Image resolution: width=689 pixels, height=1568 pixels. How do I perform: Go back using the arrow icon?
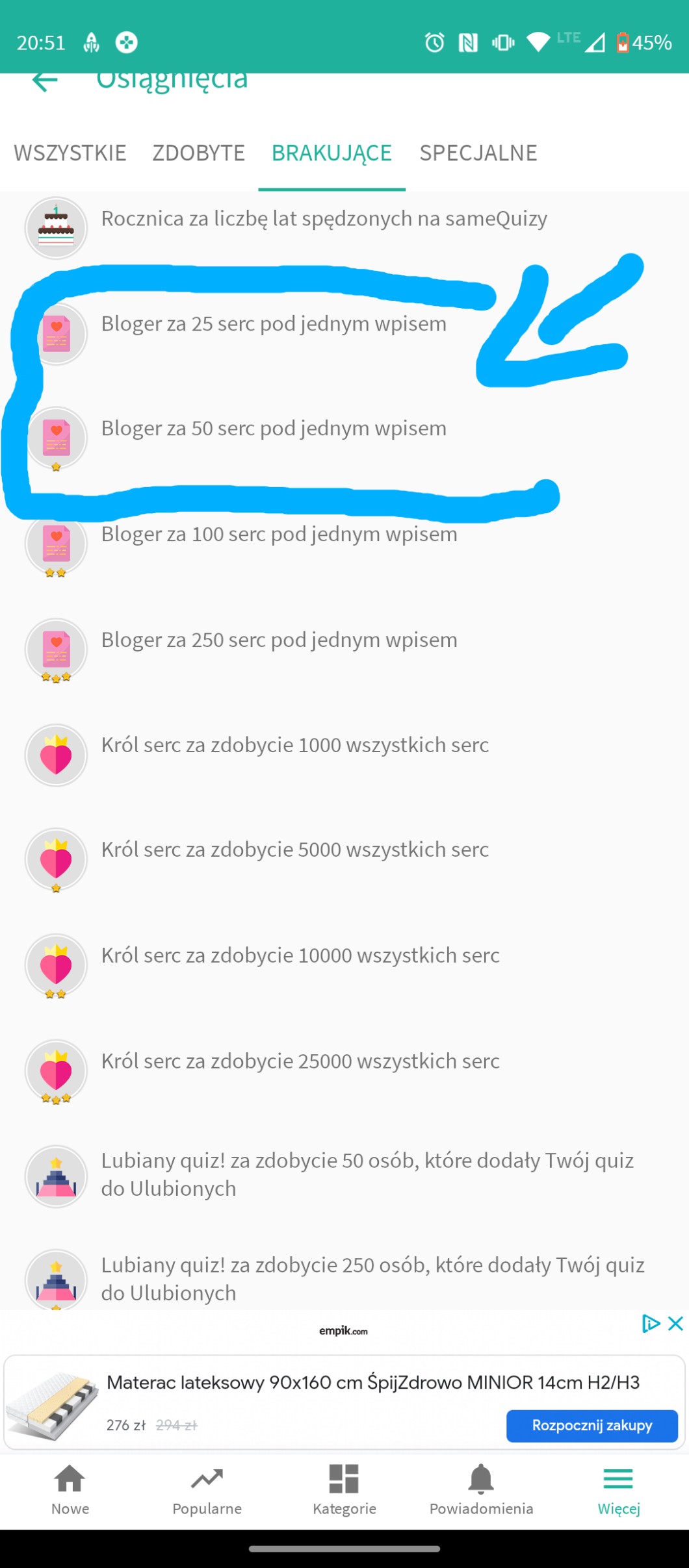45,81
